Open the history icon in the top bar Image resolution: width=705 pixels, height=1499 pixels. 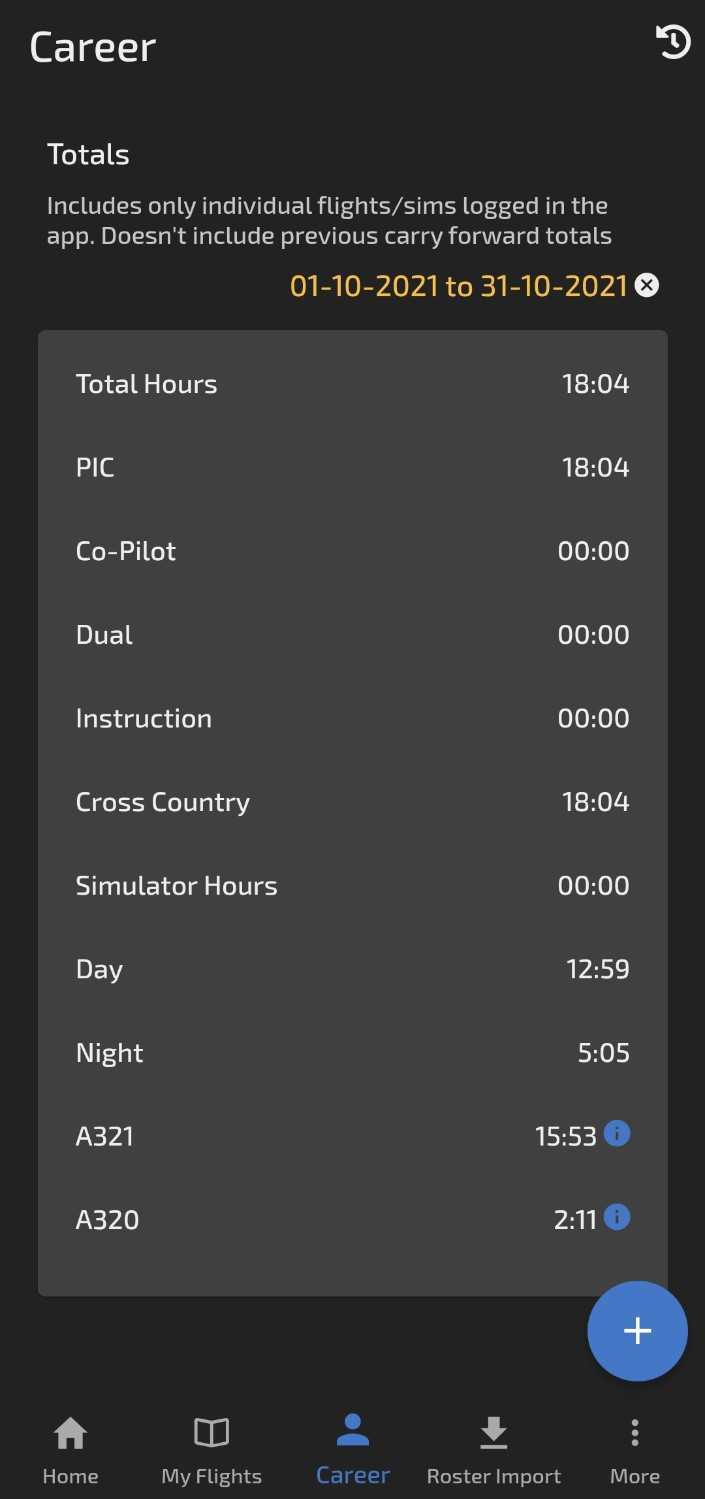(673, 42)
